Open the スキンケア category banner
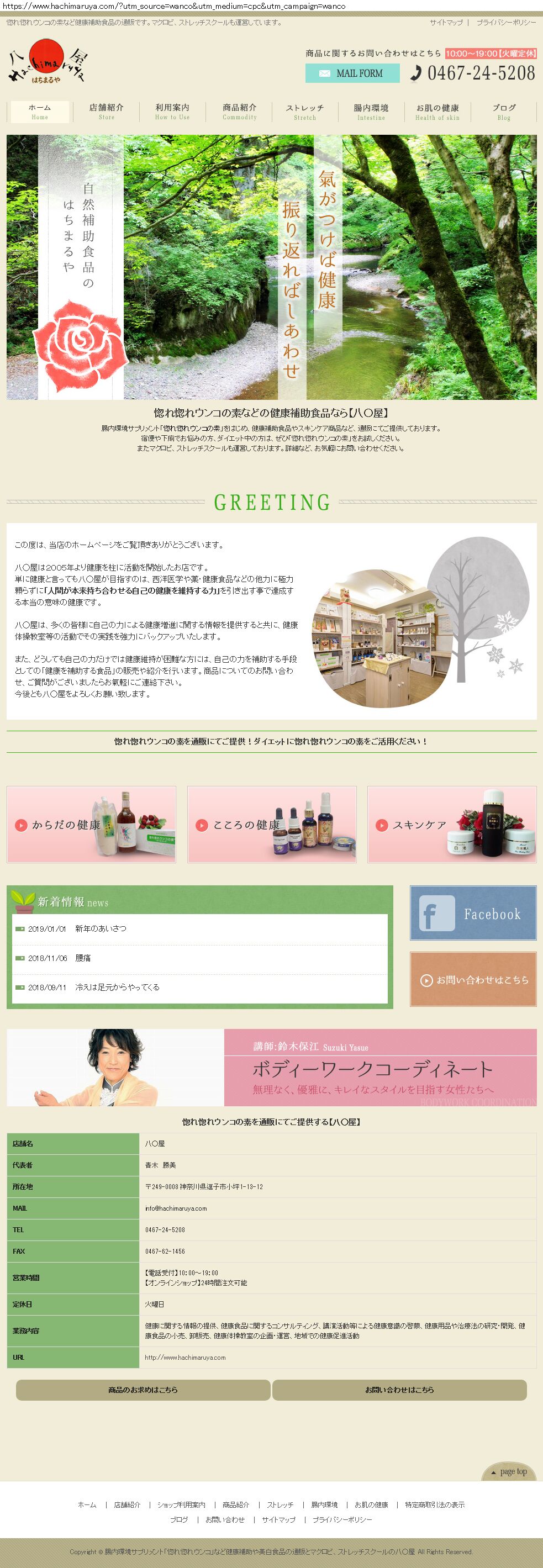The image size is (543, 1568). point(452,824)
